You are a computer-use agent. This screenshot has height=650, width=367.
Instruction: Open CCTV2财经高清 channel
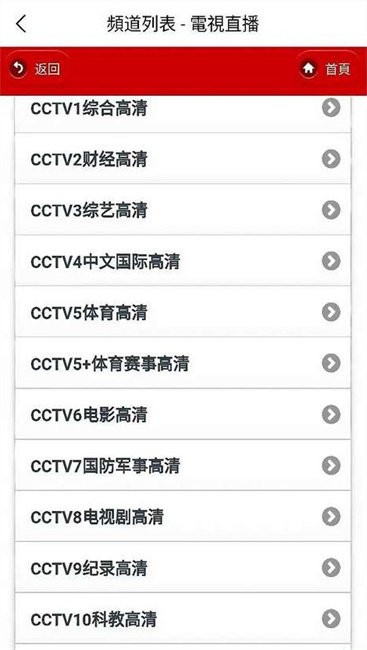[183, 159]
